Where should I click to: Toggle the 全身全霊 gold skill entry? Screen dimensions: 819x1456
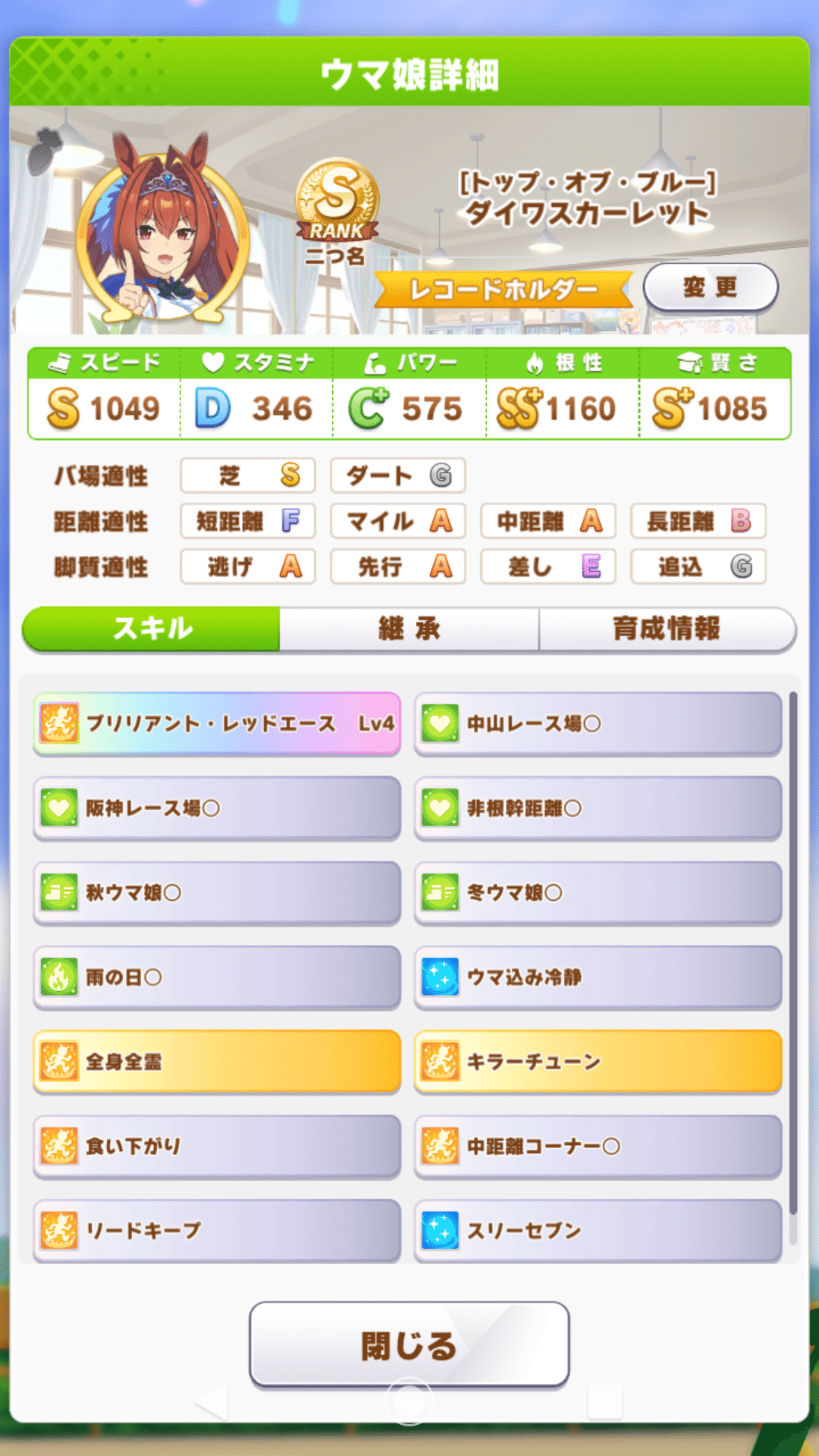[216, 1063]
